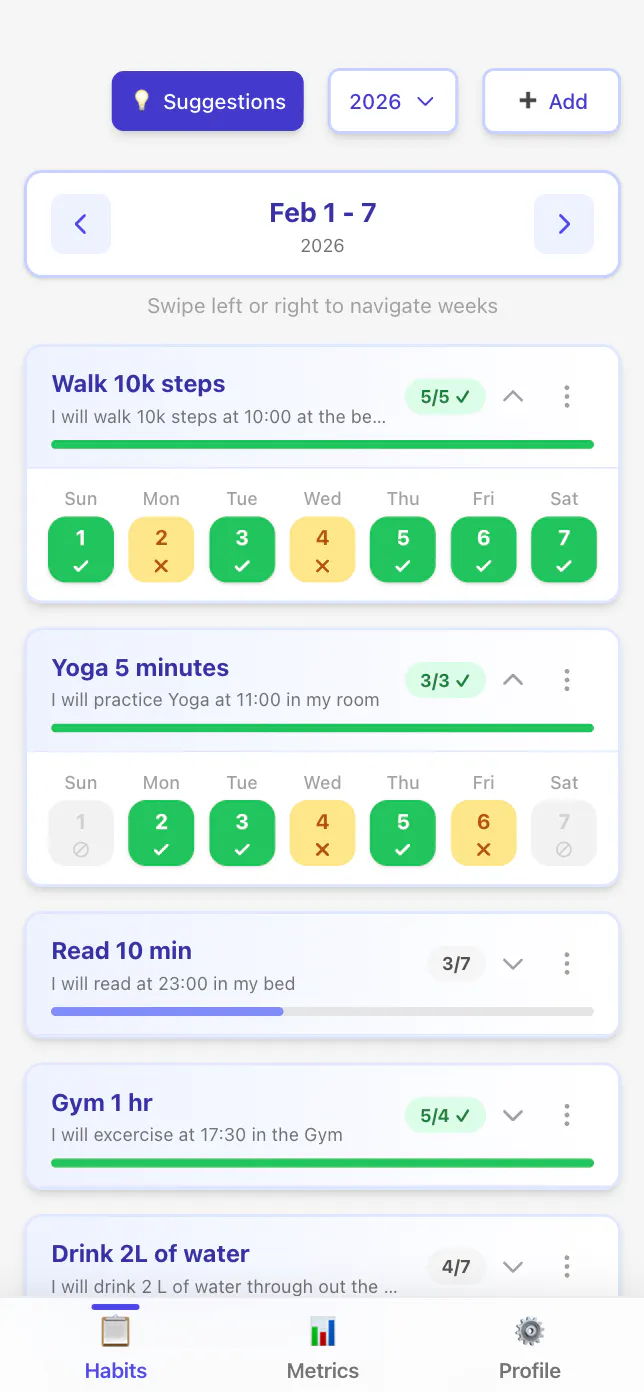
Task: Toggle Monday 2 for Walk 10k steps
Action: tap(161, 549)
